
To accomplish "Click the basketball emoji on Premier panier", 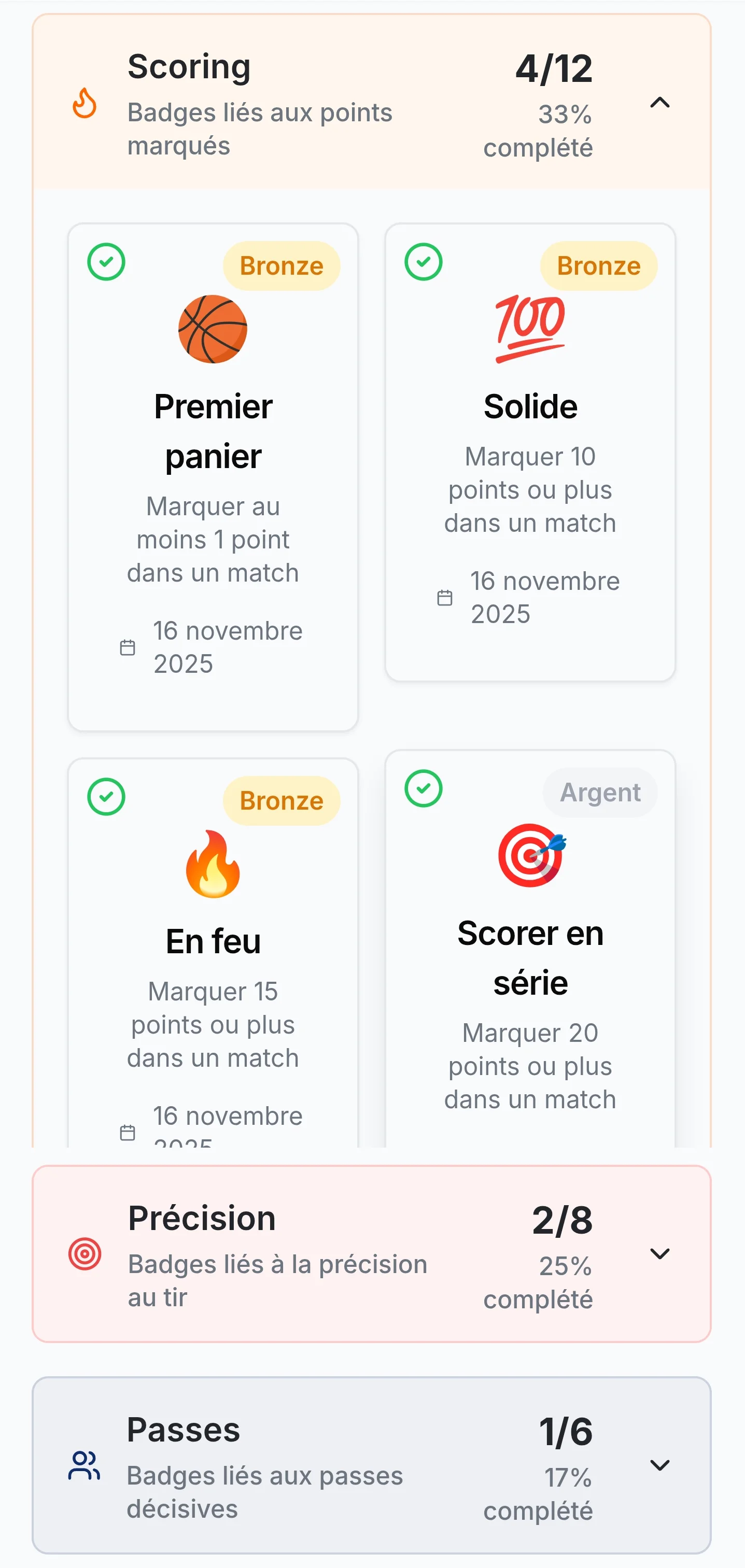I will pos(213,329).
